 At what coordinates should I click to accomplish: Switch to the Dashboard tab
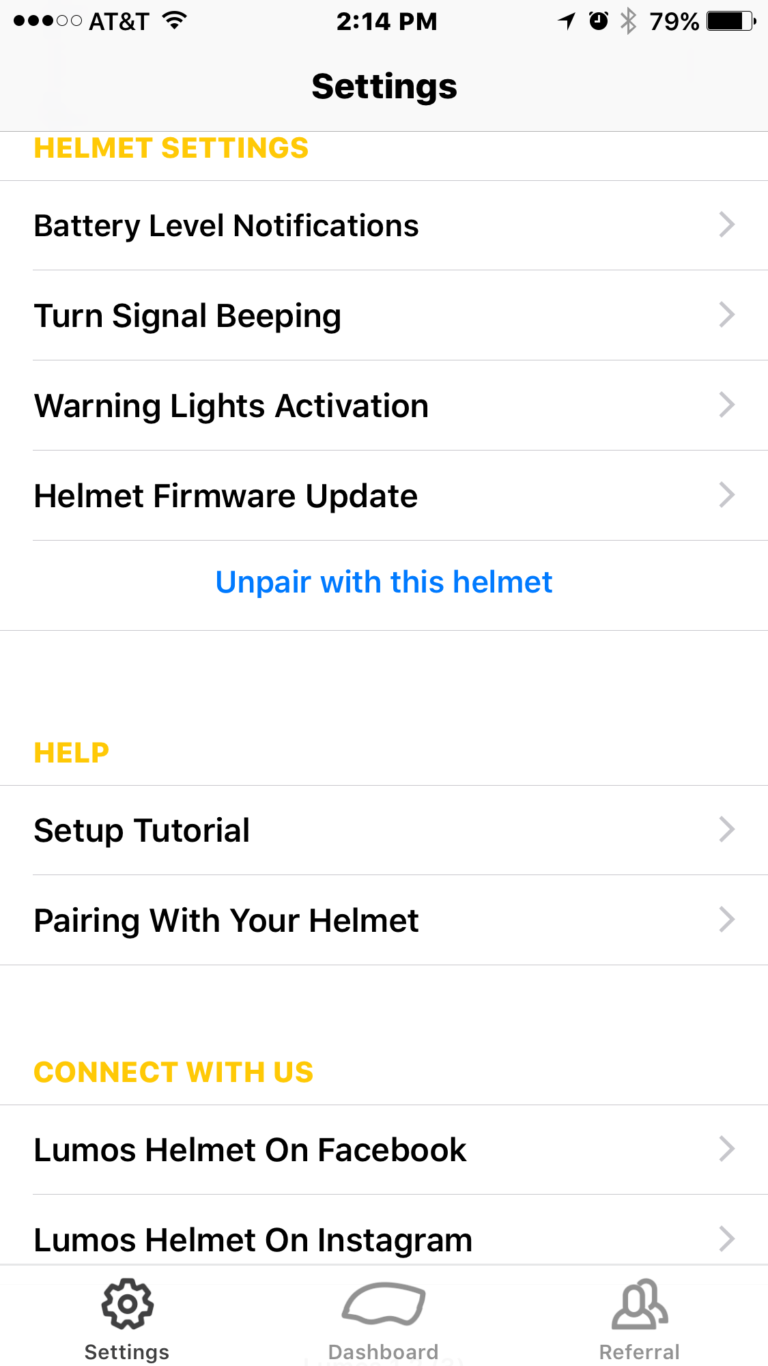pyautogui.click(x=383, y=1319)
